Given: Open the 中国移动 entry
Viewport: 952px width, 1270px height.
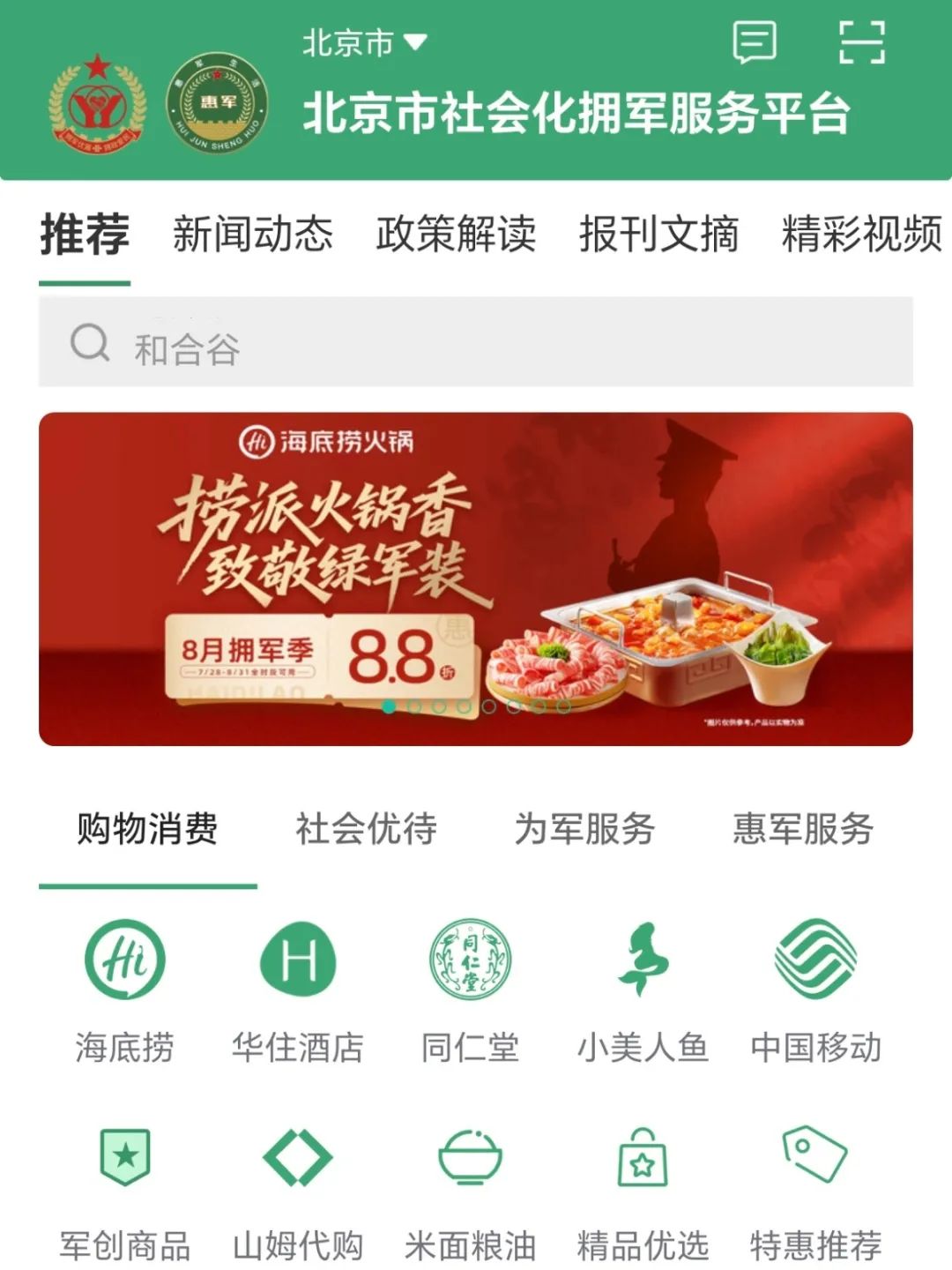Looking at the screenshot, I should coord(815,990).
